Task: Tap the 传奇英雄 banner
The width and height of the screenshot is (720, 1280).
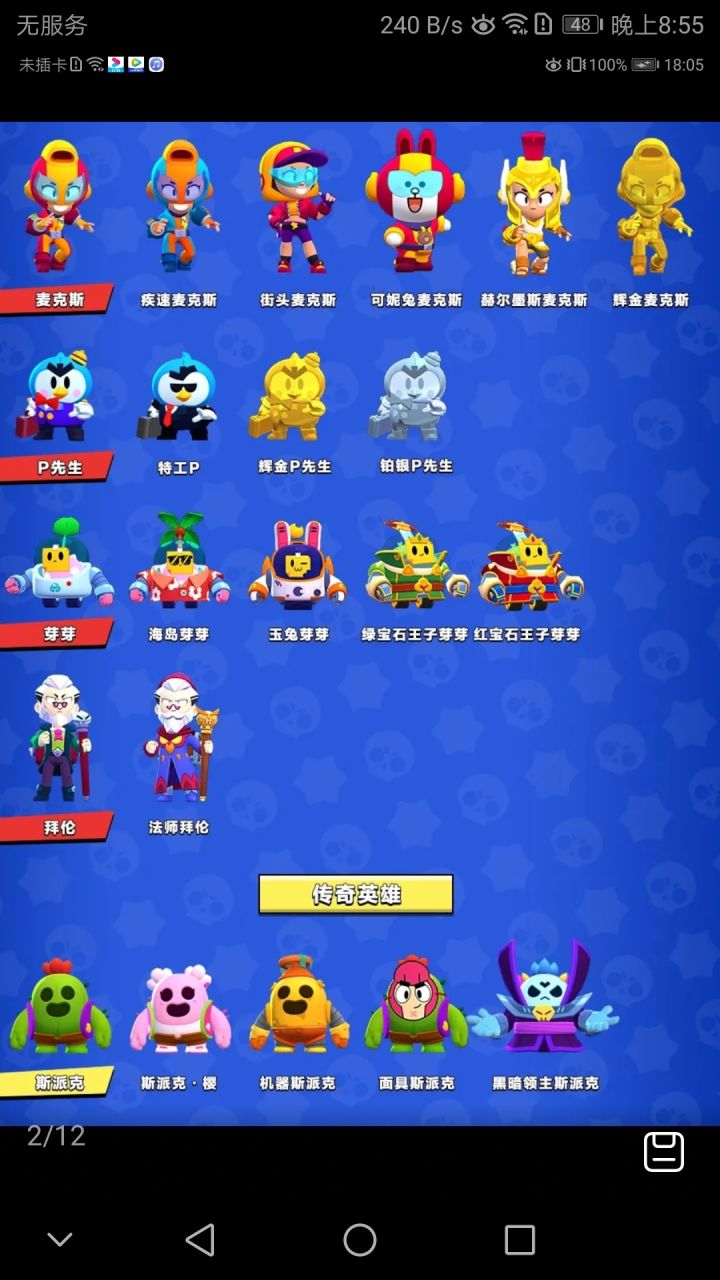Action: [355, 897]
